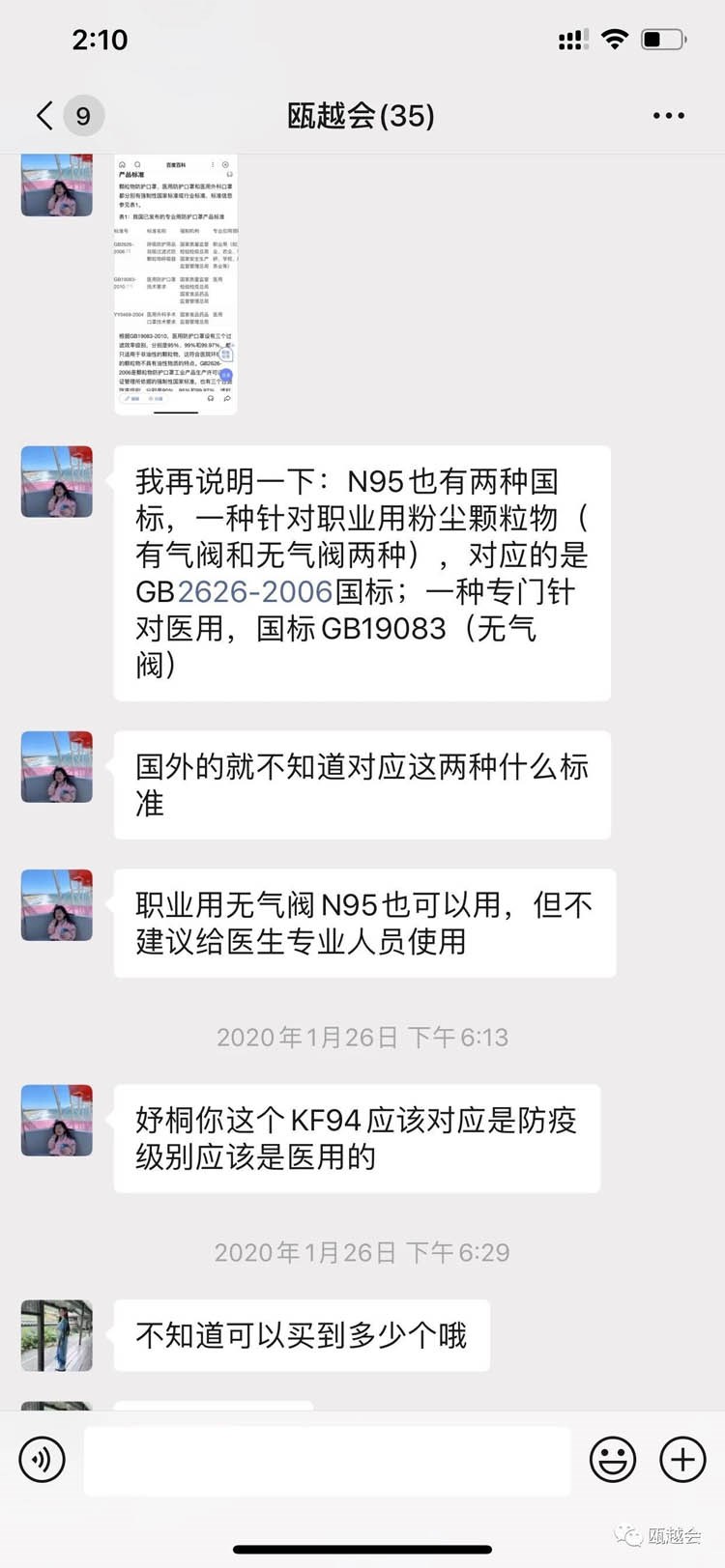Open the group chat options menu

coord(668,116)
